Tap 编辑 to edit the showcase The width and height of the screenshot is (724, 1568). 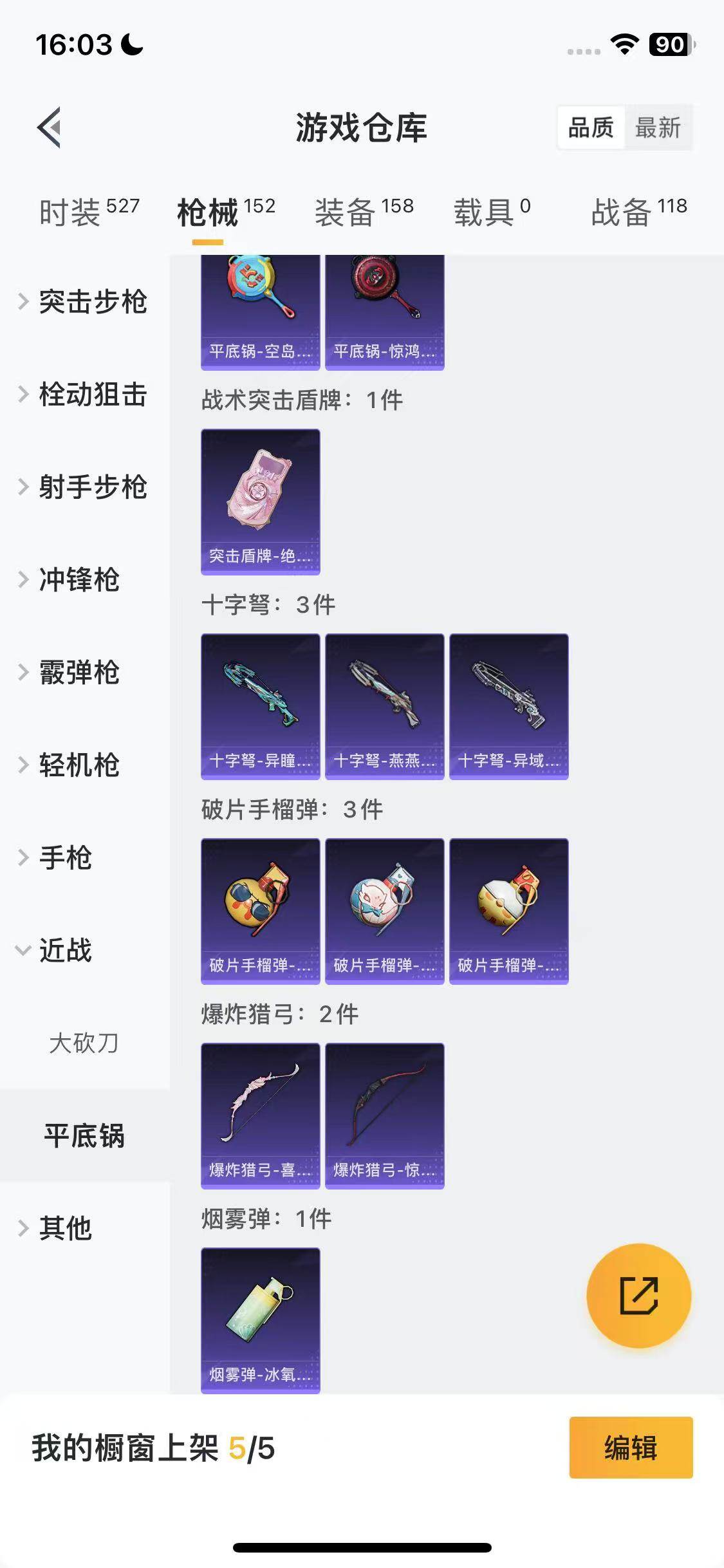tap(631, 1448)
